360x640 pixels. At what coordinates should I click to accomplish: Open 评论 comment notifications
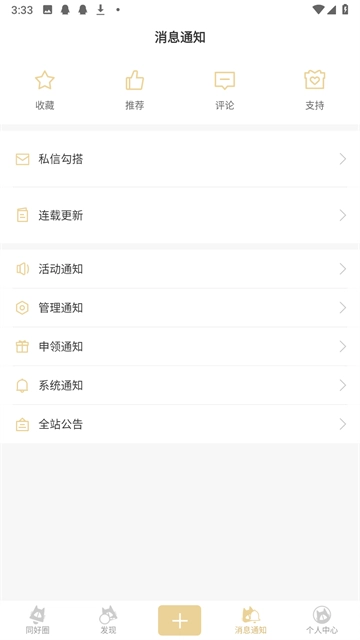coord(224,89)
